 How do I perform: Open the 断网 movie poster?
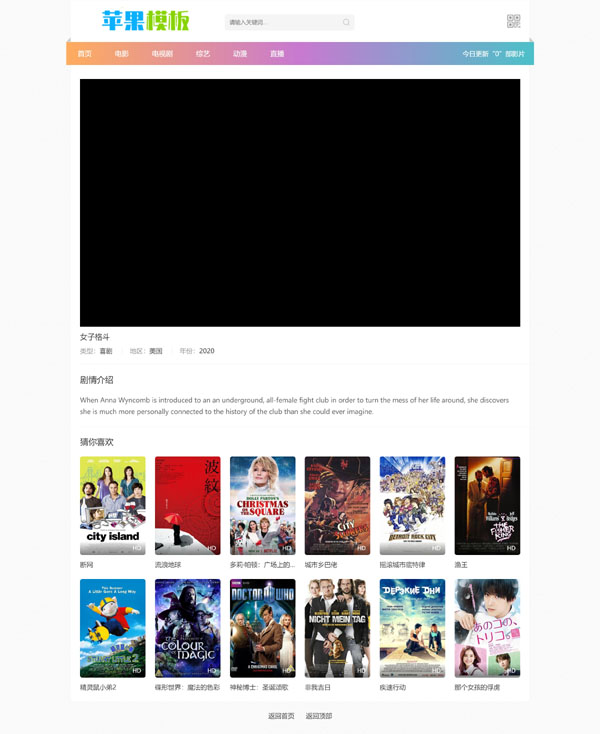click(112, 505)
